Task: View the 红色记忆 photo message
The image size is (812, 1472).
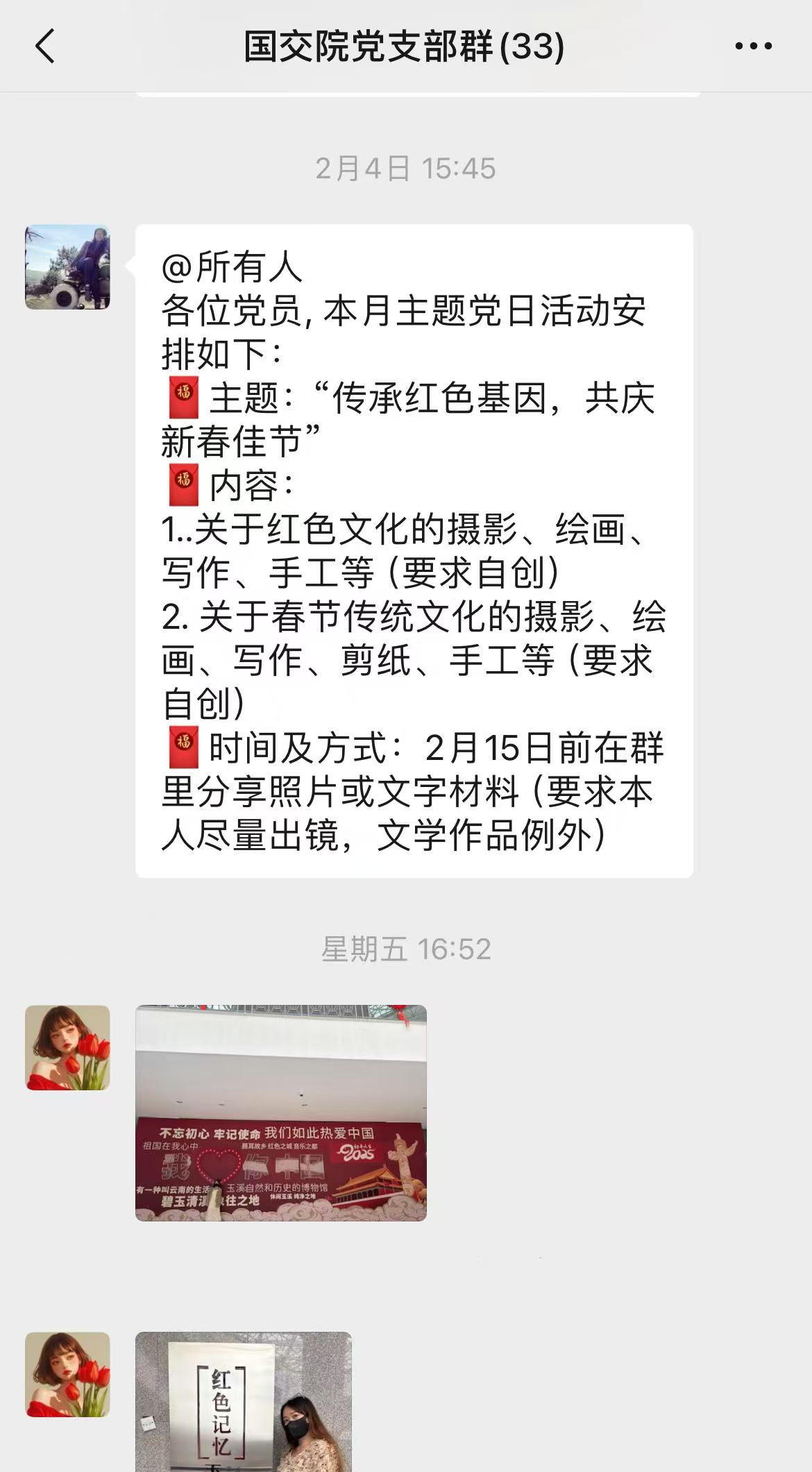Action: [x=243, y=1402]
